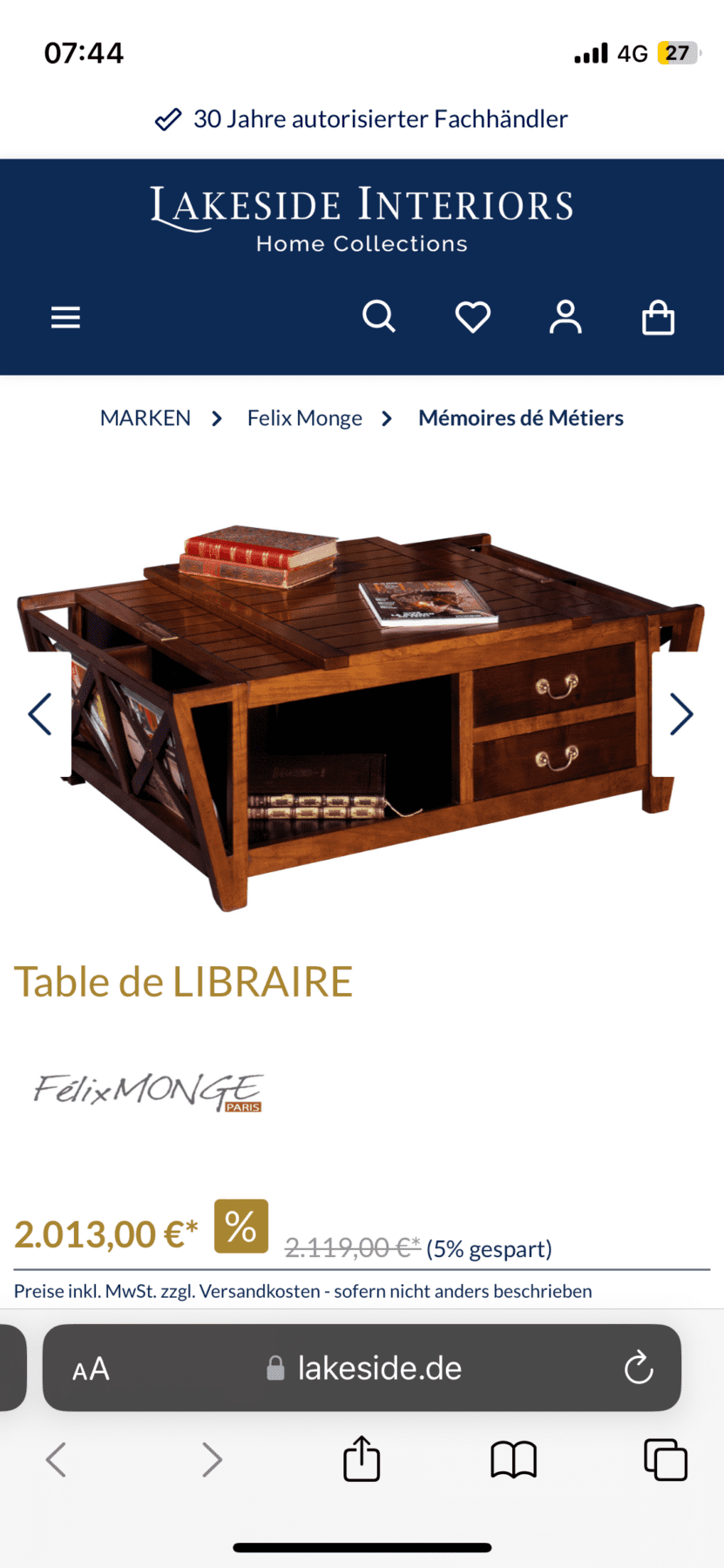Viewport: 724px width, 1568px height.
Task: Open the search magnifier
Action: [379, 317]
